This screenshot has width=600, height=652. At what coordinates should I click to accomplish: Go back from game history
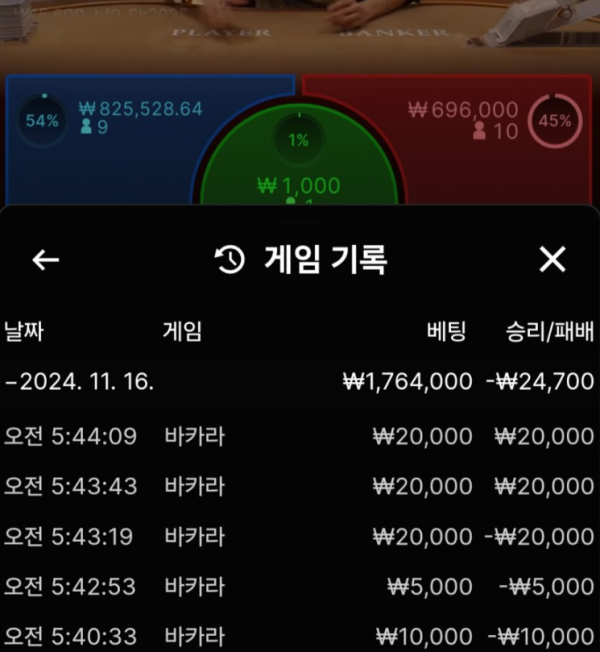(x=46, y=260)
